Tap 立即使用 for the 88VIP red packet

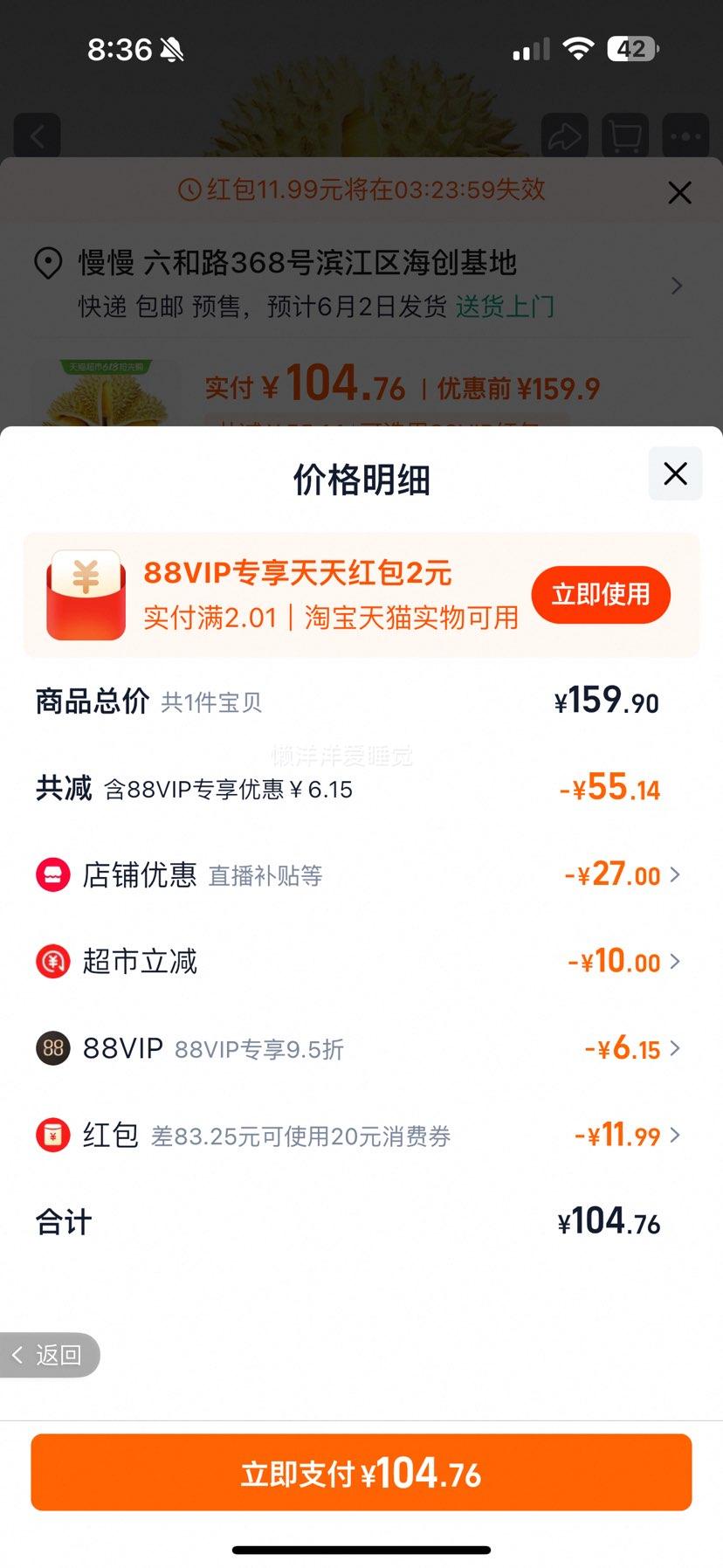coord(601,595)
